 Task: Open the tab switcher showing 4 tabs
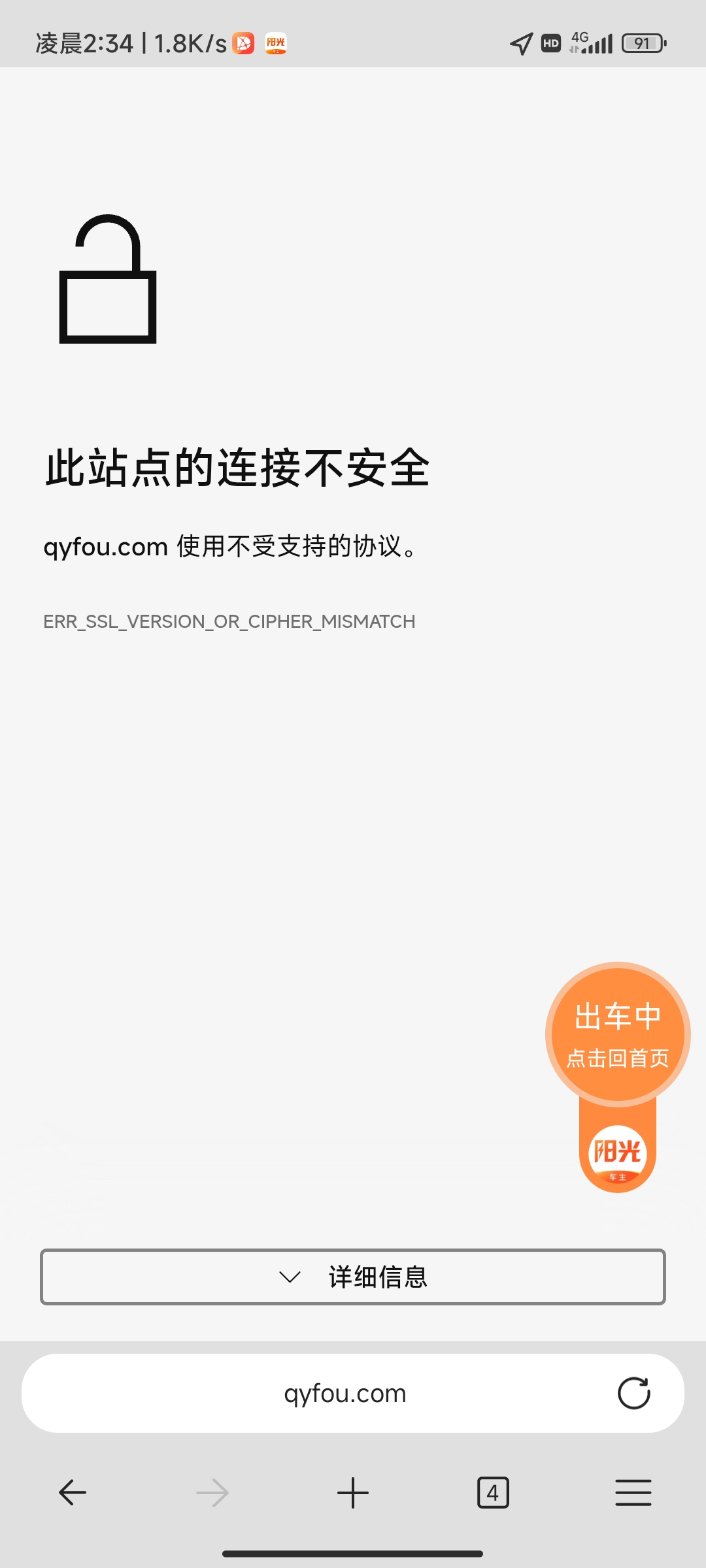493,1493
